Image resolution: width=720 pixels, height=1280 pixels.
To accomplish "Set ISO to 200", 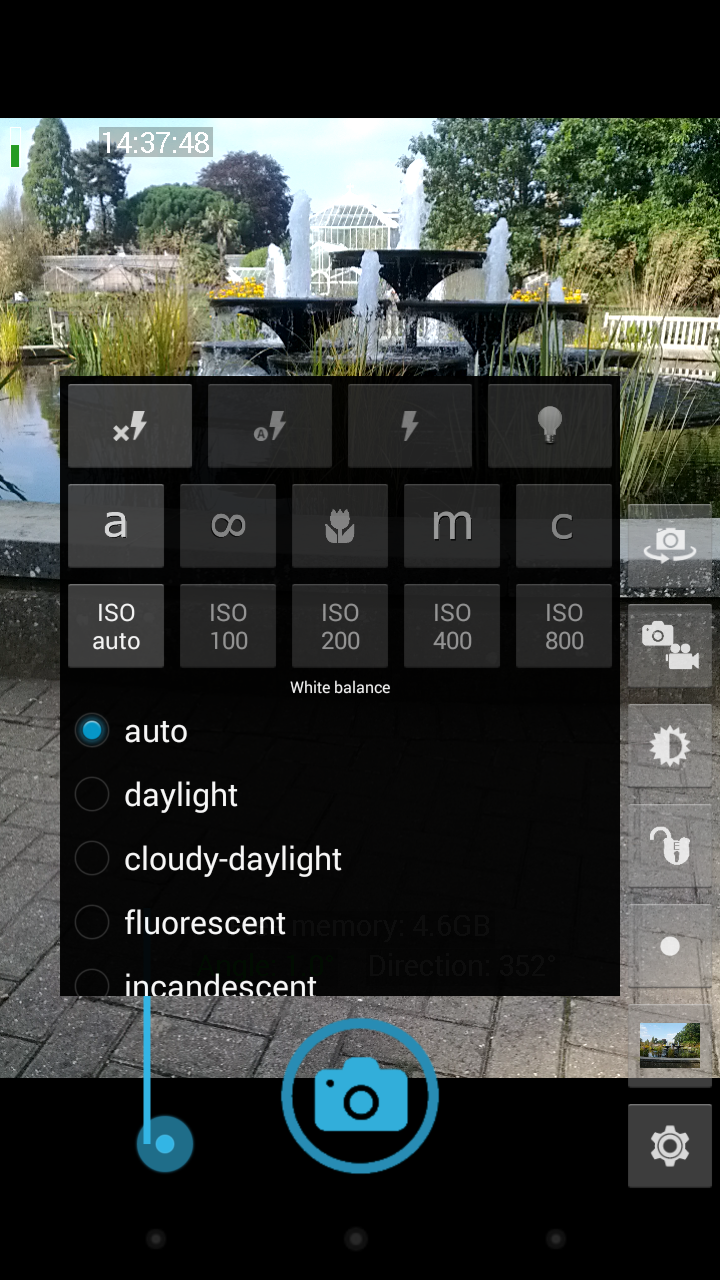I will point(340,626).
